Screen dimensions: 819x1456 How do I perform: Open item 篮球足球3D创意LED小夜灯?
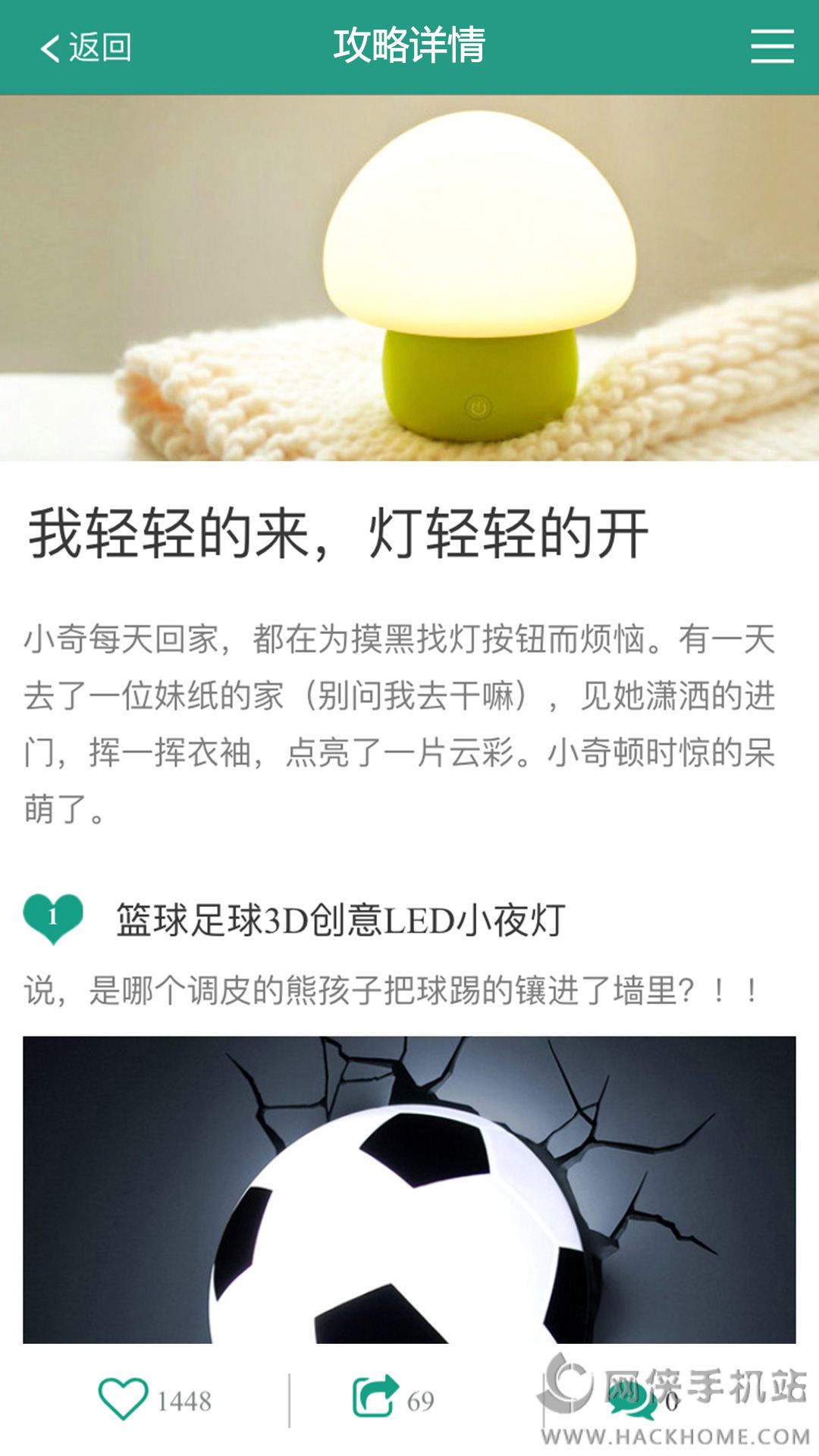pos(340,920)
